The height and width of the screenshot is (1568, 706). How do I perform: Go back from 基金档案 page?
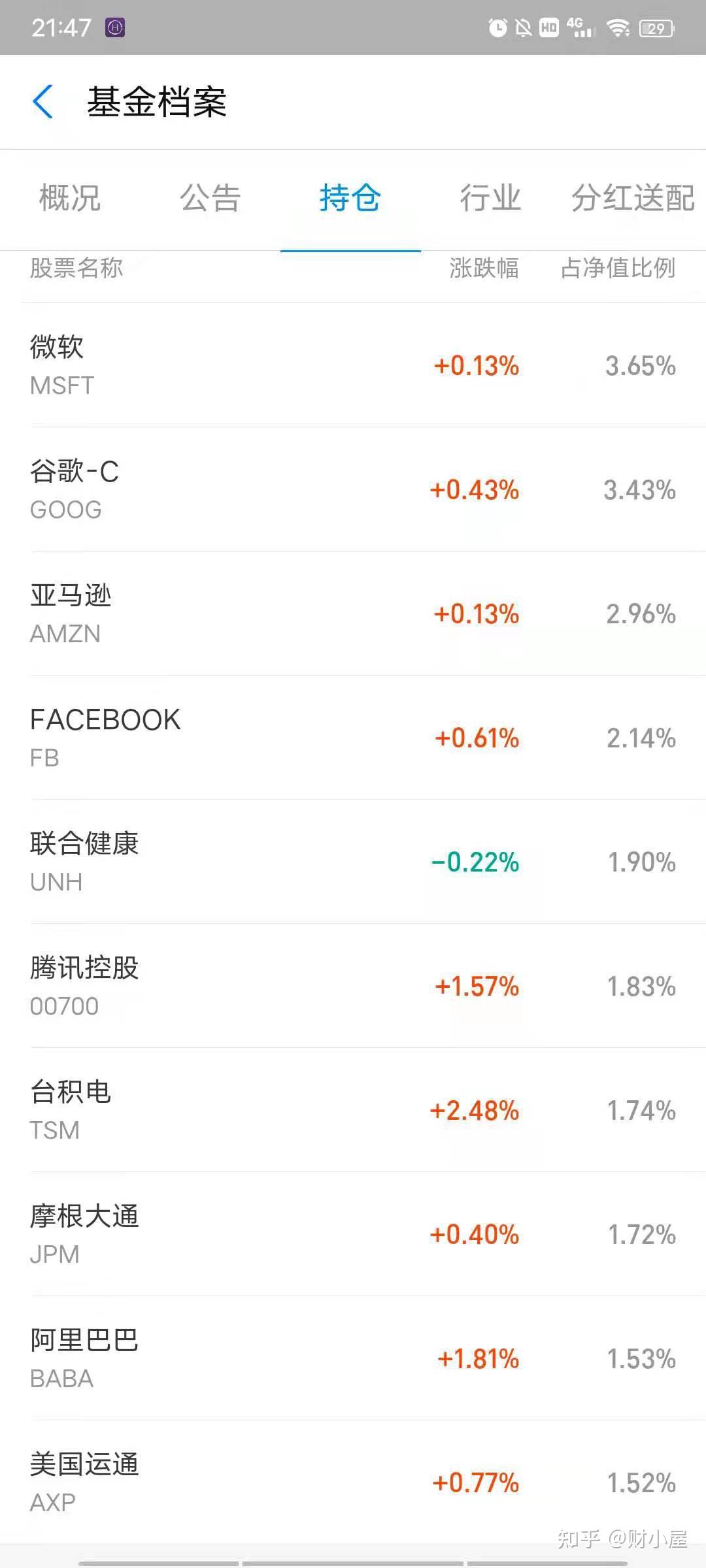click(43, 102)
